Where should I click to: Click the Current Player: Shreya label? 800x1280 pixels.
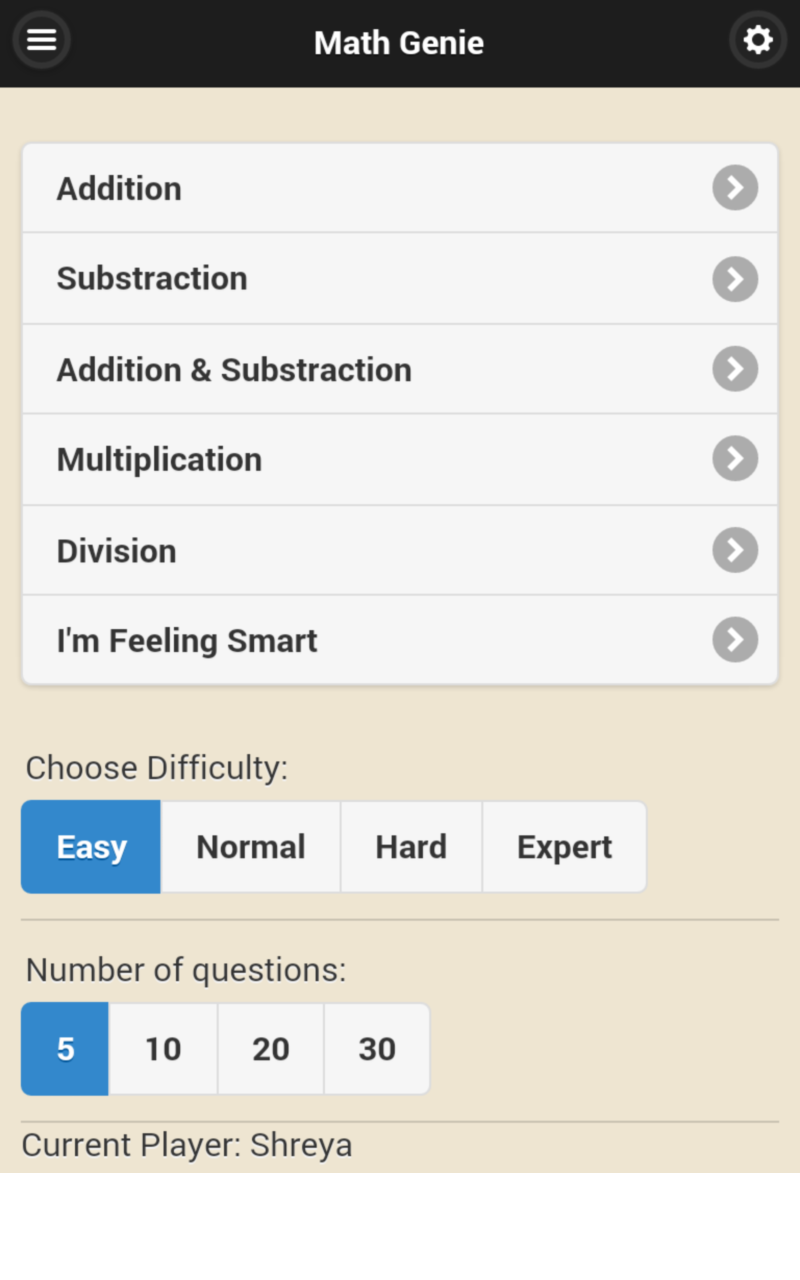(x=186, y=1145)
